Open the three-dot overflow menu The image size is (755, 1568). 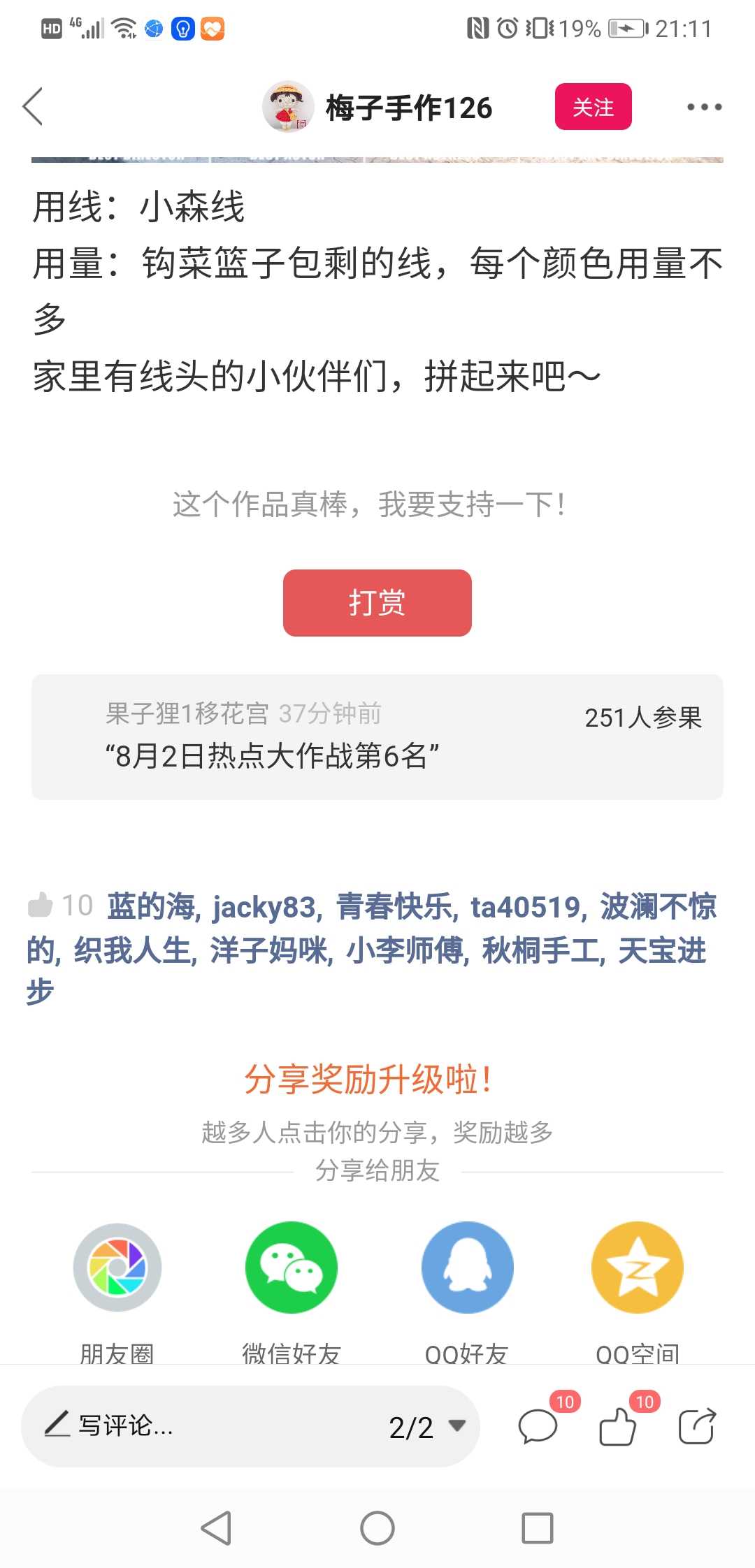pos(703,107)
